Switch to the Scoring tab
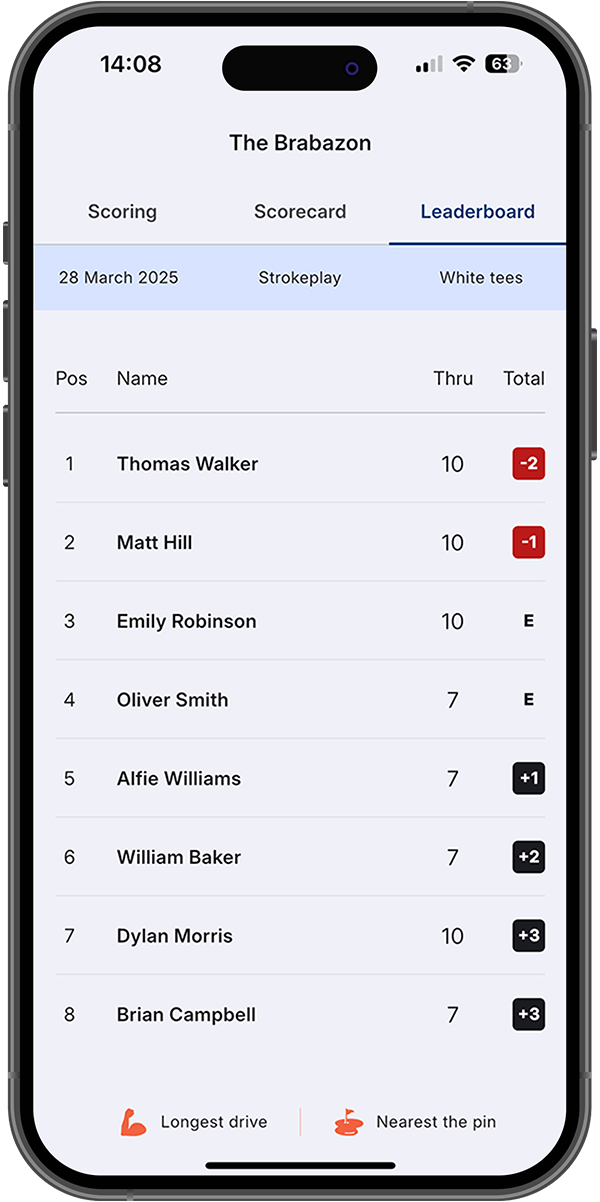This screenshot has width=600, height=1202. tap(122, 212)
